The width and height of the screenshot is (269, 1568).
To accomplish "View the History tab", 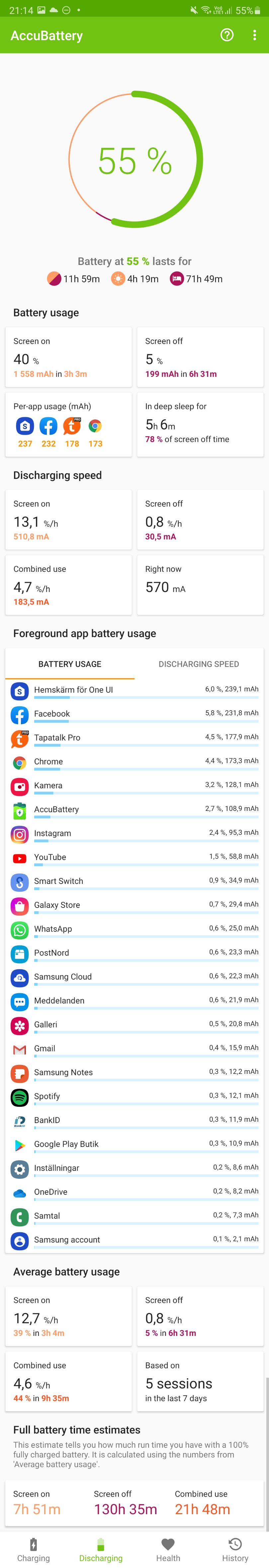I will tap(235, 1550).
